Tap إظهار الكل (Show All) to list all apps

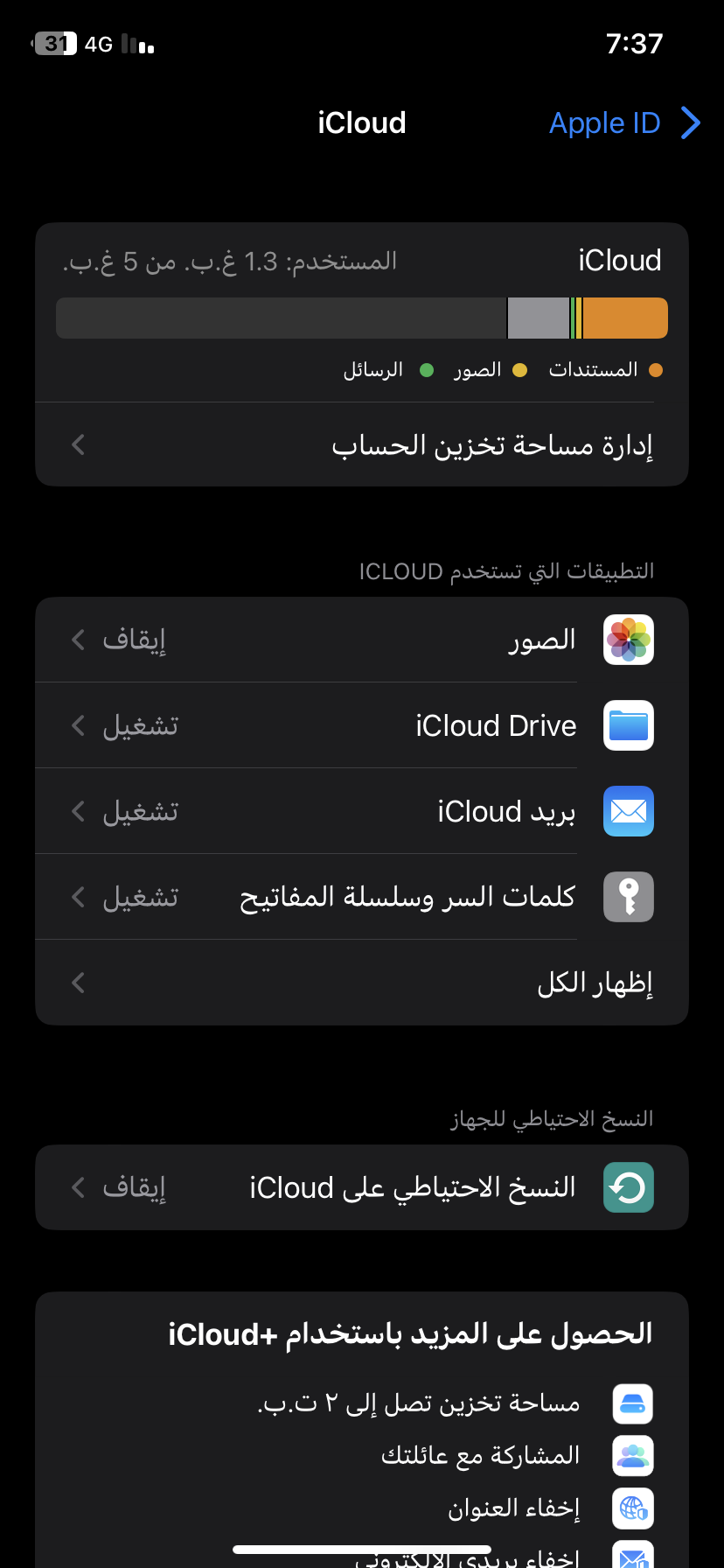click(362, 983)
